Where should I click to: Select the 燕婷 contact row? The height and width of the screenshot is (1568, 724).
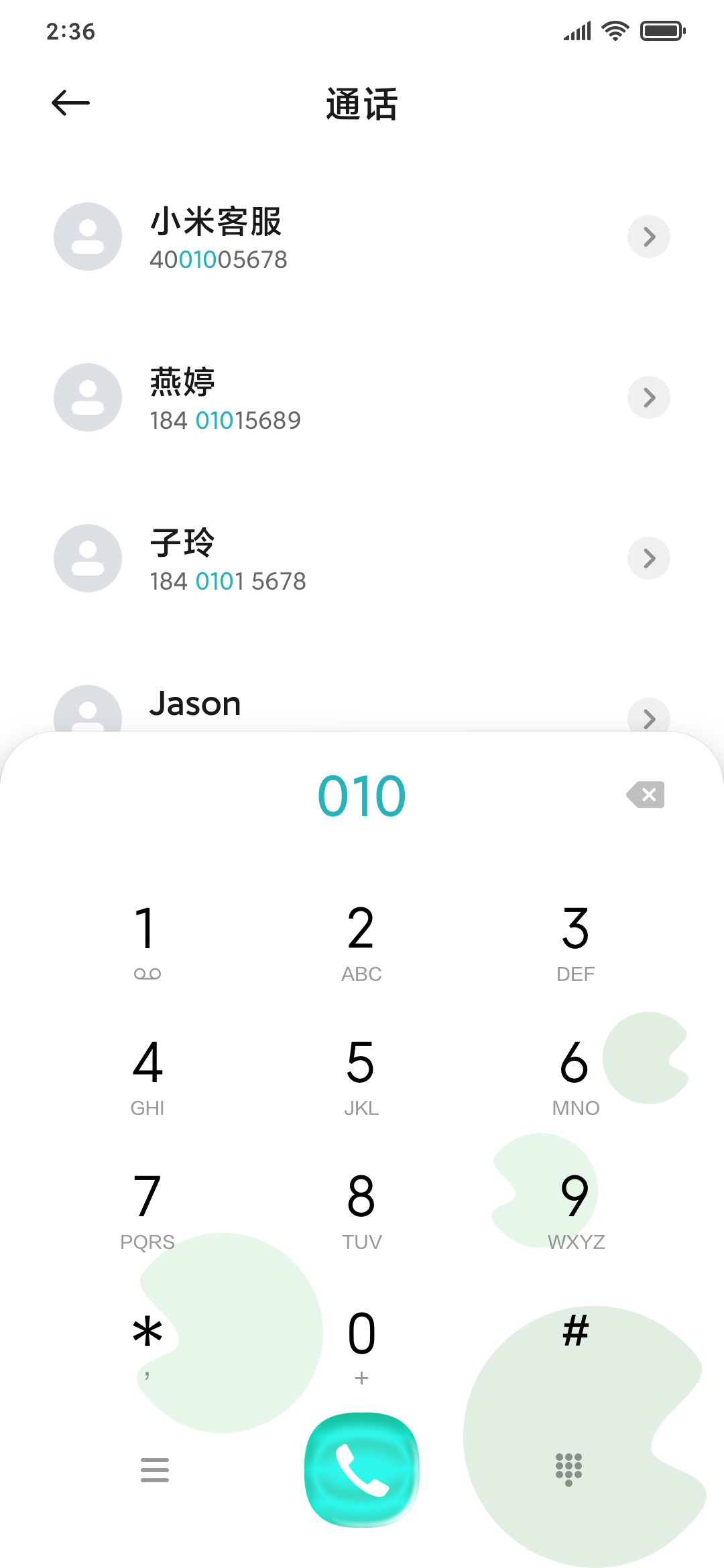362,397
